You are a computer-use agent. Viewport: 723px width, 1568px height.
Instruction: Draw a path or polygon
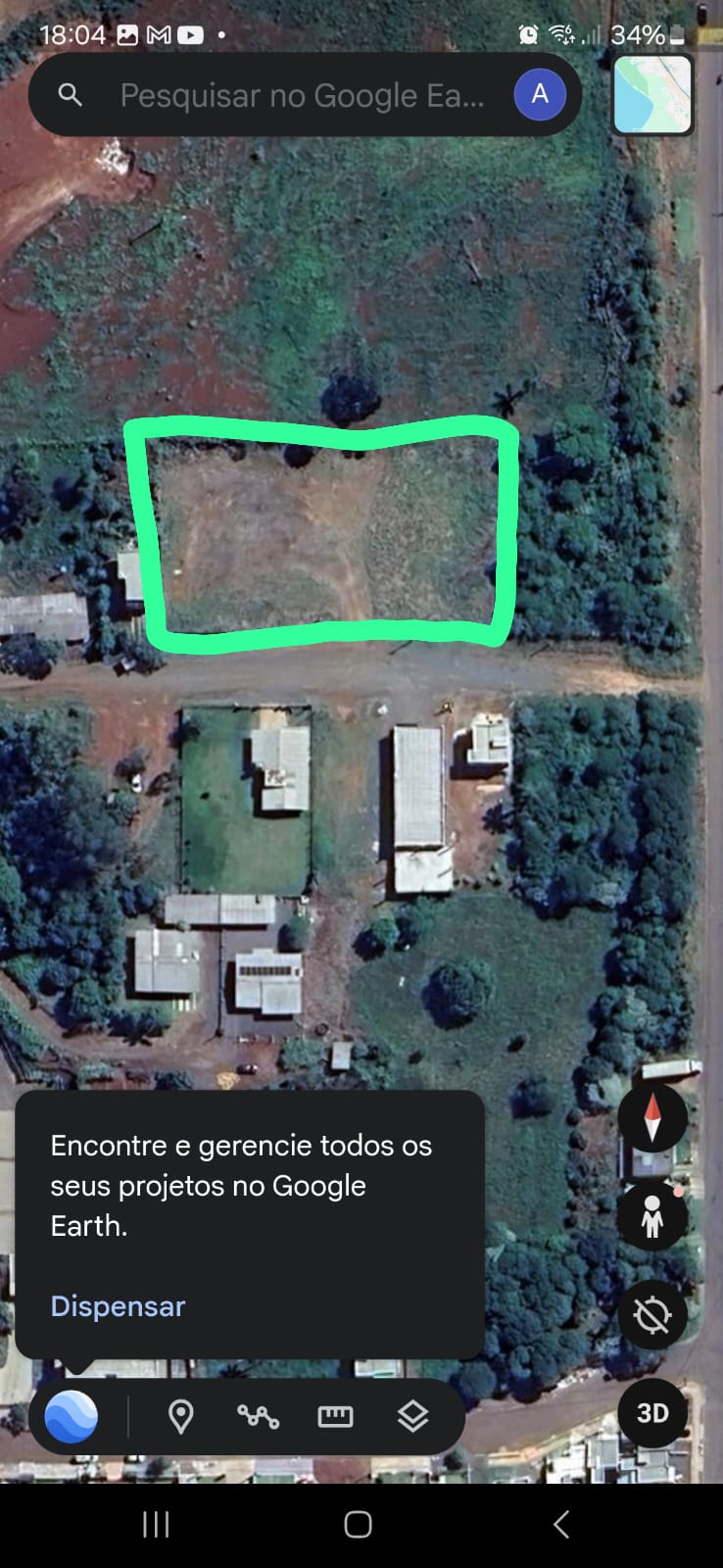(x=258, y=1416)
